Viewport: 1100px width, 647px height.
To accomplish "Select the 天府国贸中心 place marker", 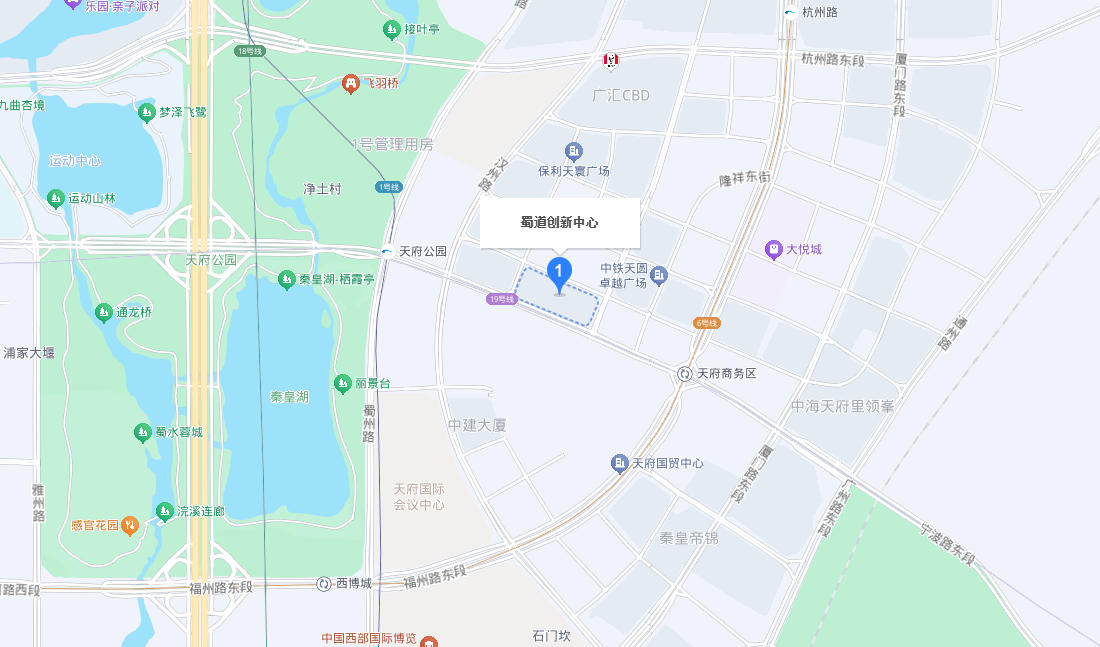I will pyautogui.click(x=620, y=464).
